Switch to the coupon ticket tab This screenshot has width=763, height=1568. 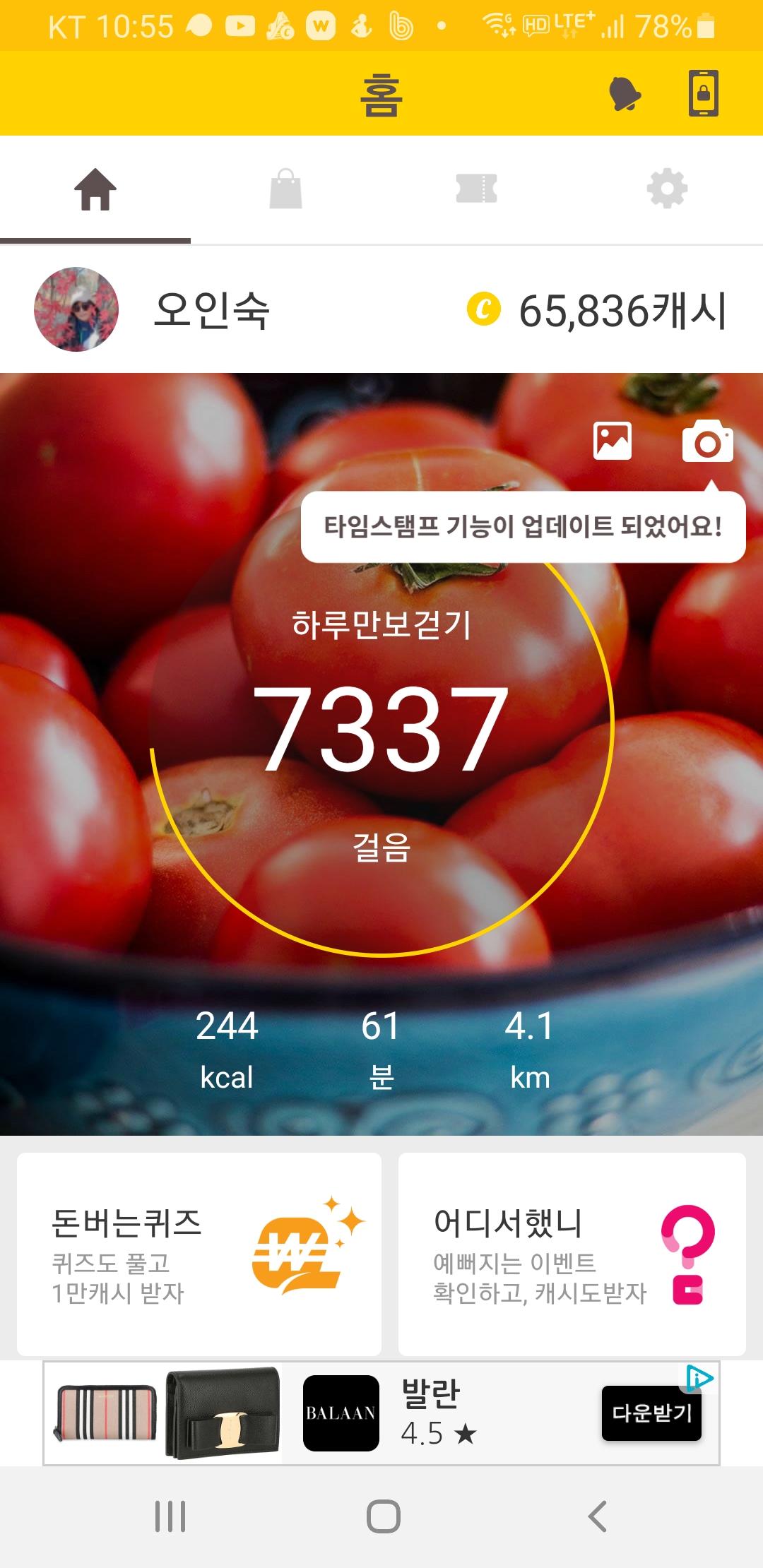(x=477, y=189)
